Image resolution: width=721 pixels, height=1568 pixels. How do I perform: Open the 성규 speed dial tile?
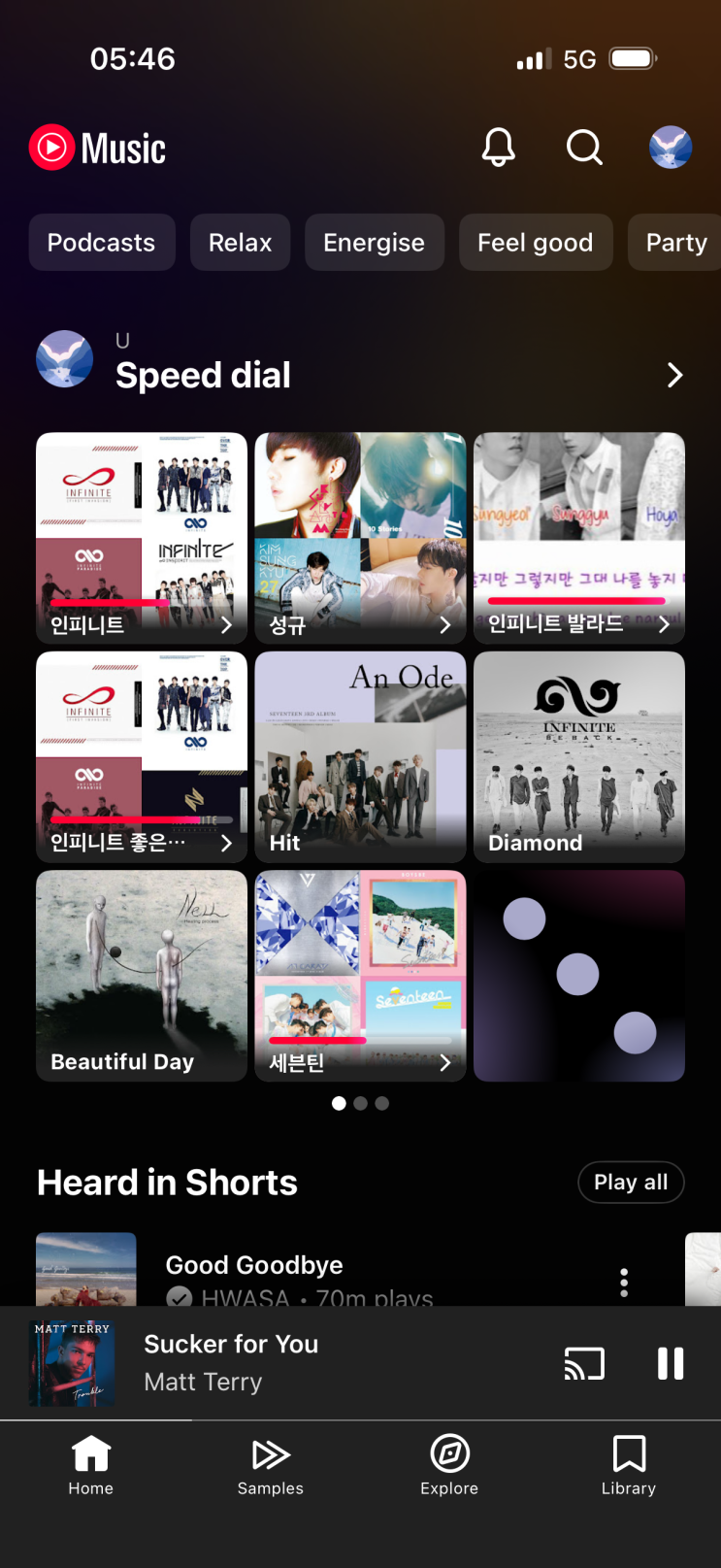pos(360,538)
